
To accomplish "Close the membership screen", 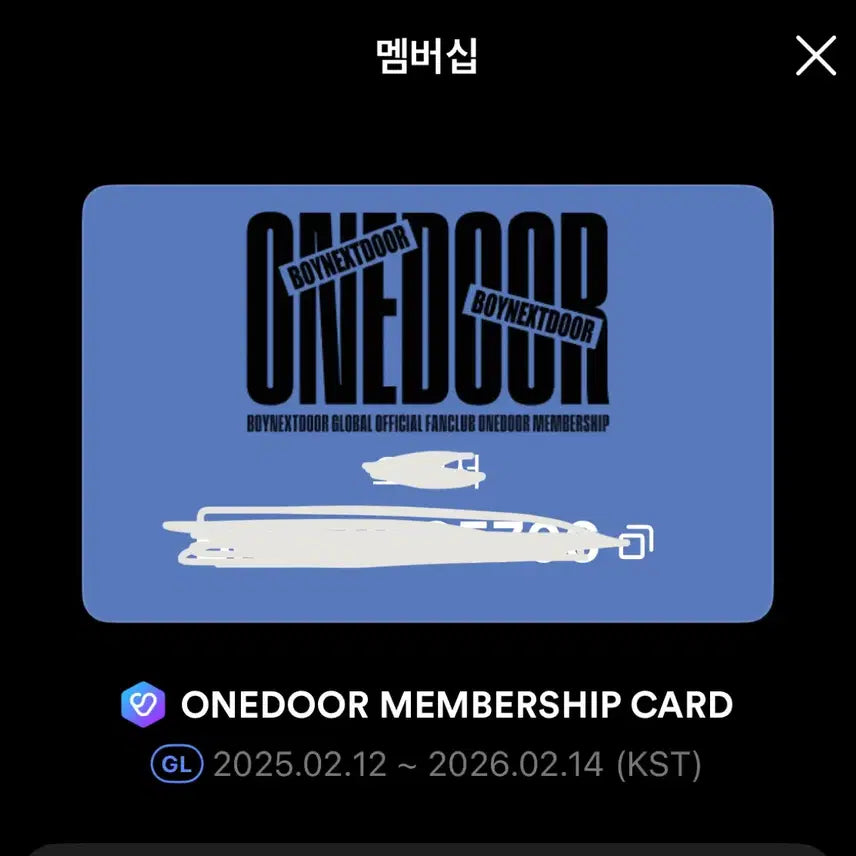I will [815, 57].
